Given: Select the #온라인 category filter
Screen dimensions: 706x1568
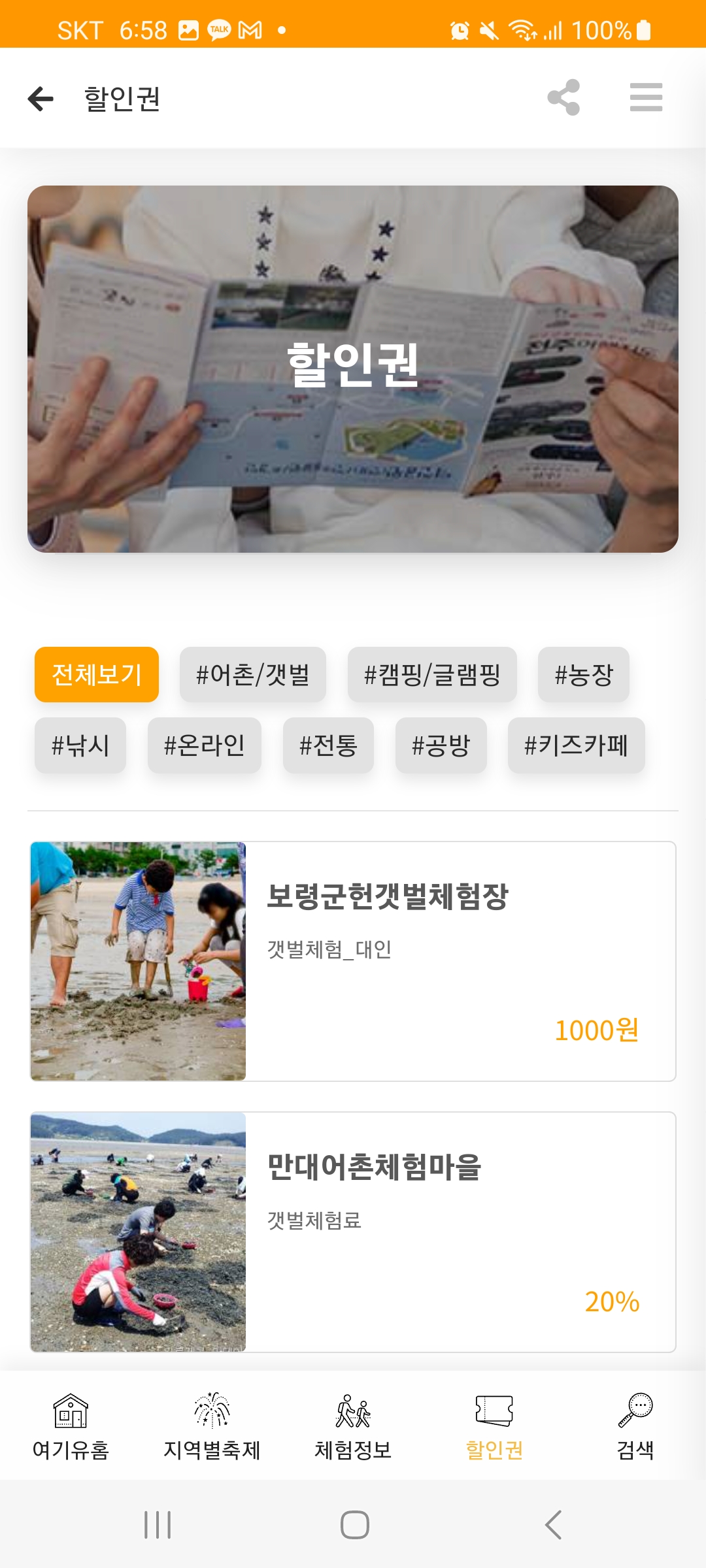Looking at the screenshot, I should click(x=205, y=745).
